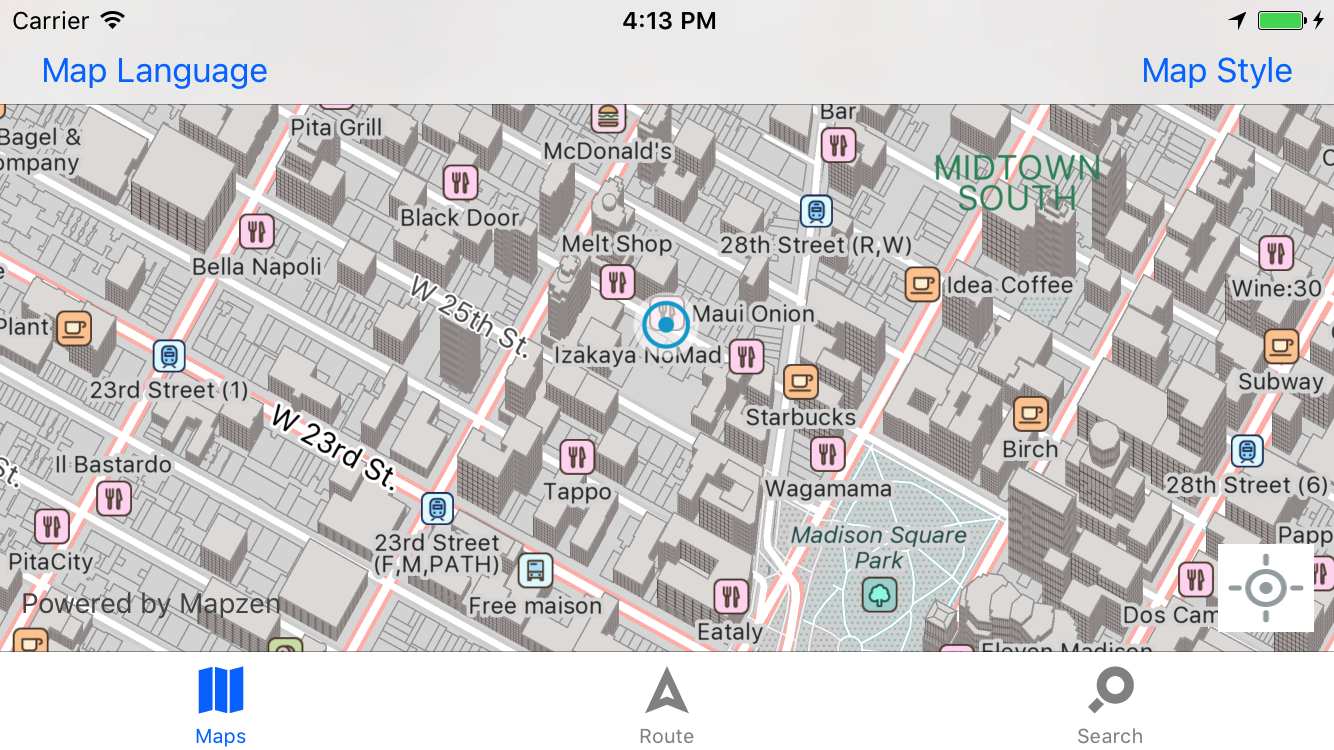Select the 28th Street (R,W) station marker
The image size is (1334, 750).
[817, 211]
